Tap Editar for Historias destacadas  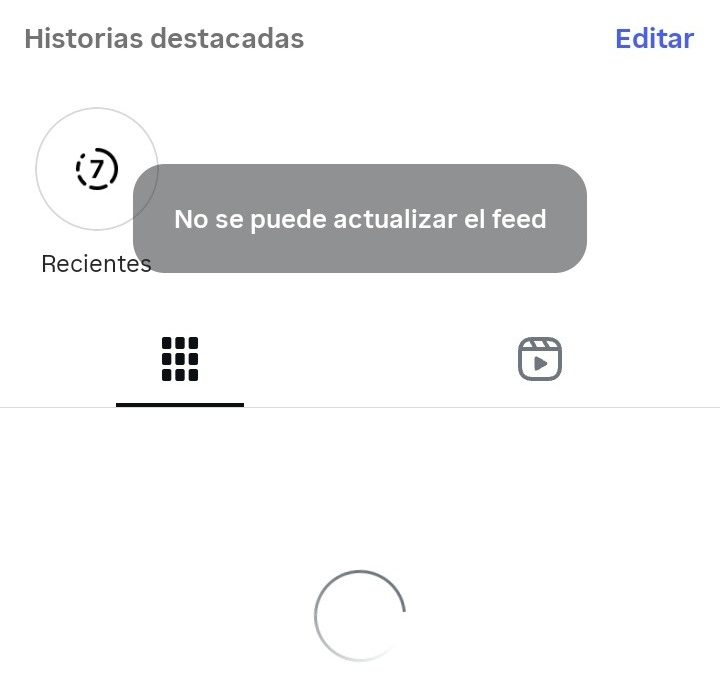pyautogui.click(x=654, y=39)
